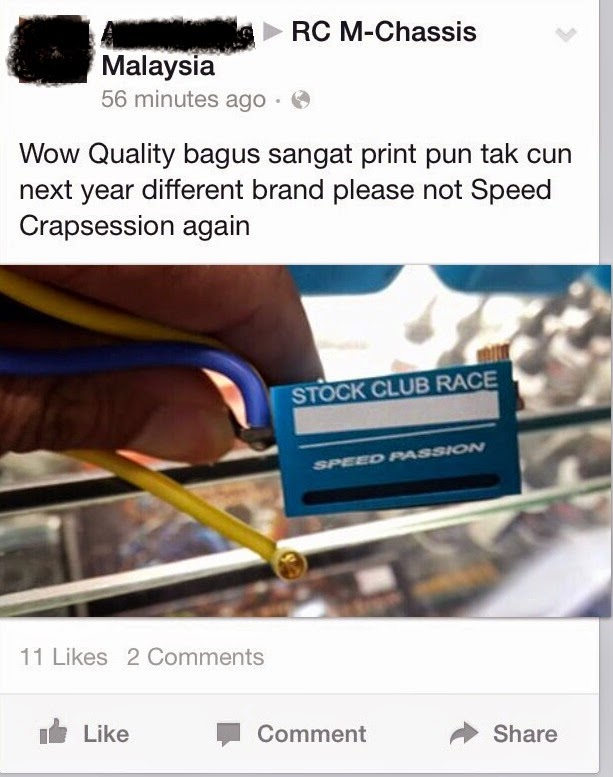Viewport: 613px width, 777px height.
Task: Comment on this post
Action: (292, 733)
